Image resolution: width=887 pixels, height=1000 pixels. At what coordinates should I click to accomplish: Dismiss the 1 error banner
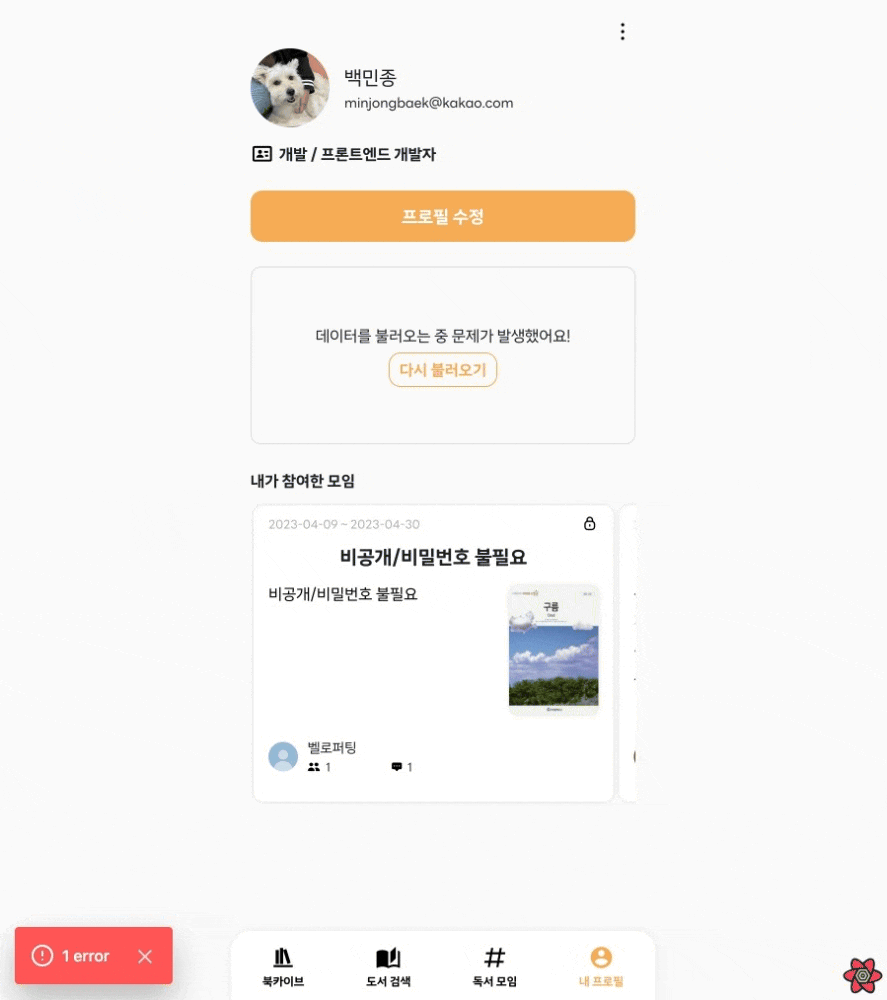pos(145,956)
